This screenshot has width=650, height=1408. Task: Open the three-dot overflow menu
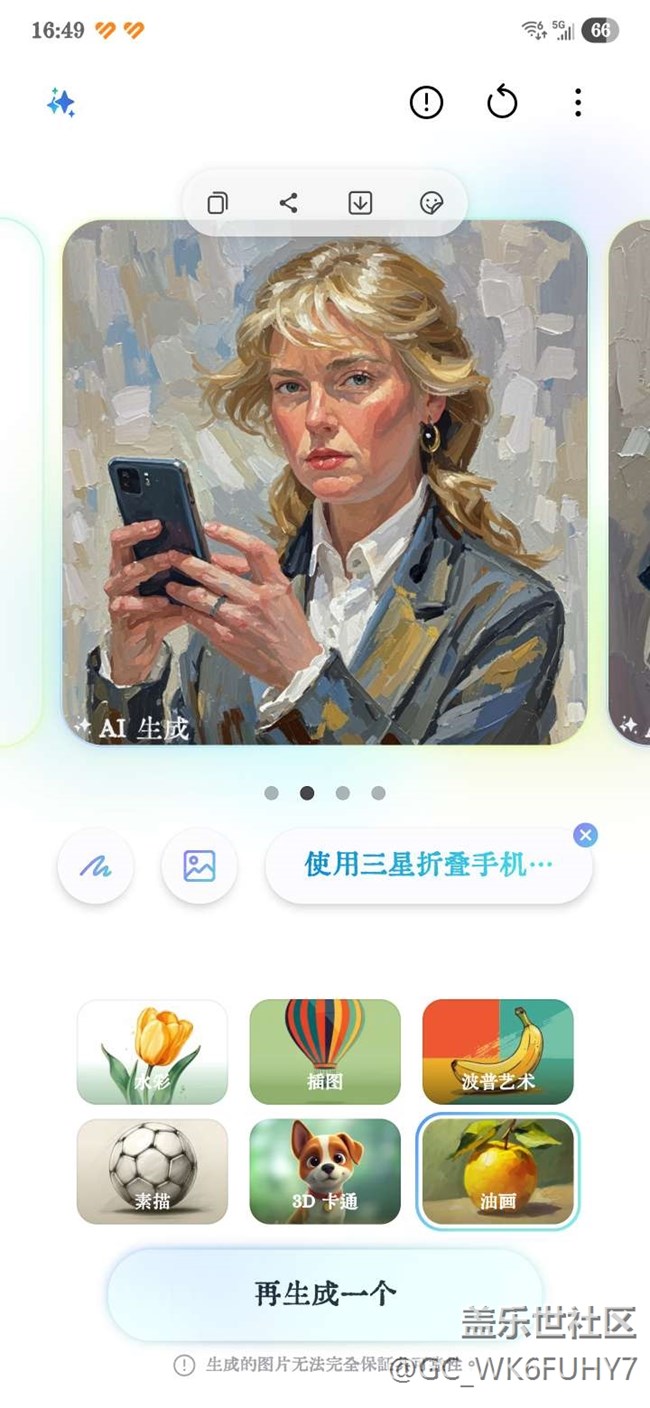point(577,102)
